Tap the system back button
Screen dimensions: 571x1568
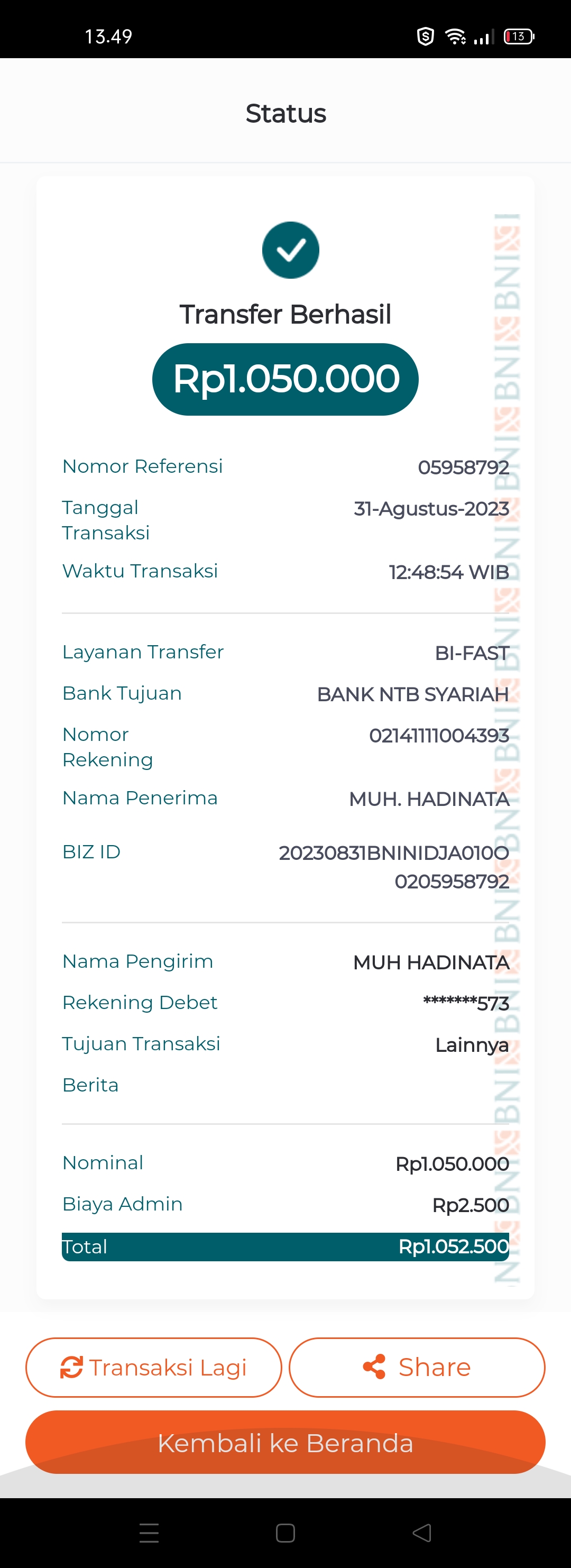[x=421, y=1532]
